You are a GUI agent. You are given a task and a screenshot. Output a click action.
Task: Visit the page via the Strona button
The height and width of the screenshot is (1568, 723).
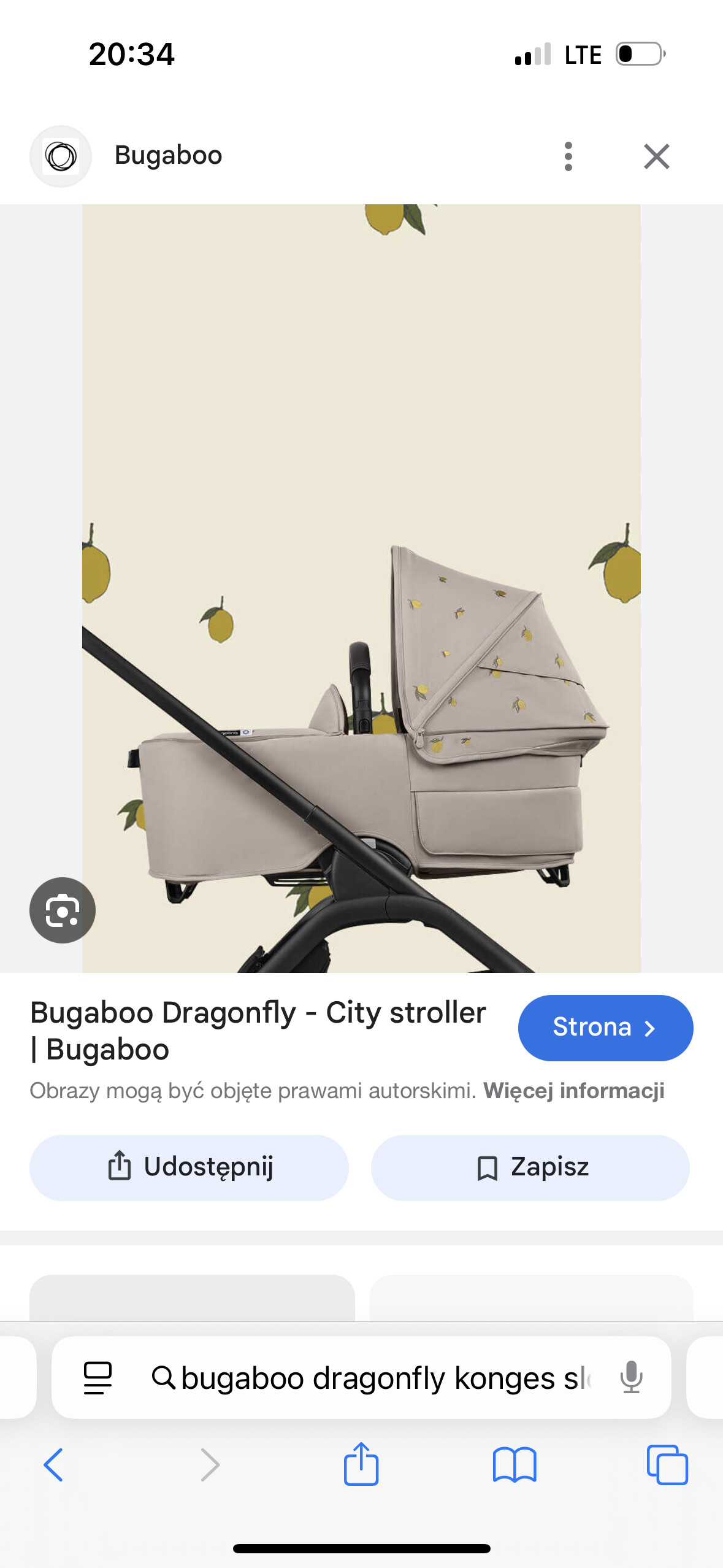605,1028
